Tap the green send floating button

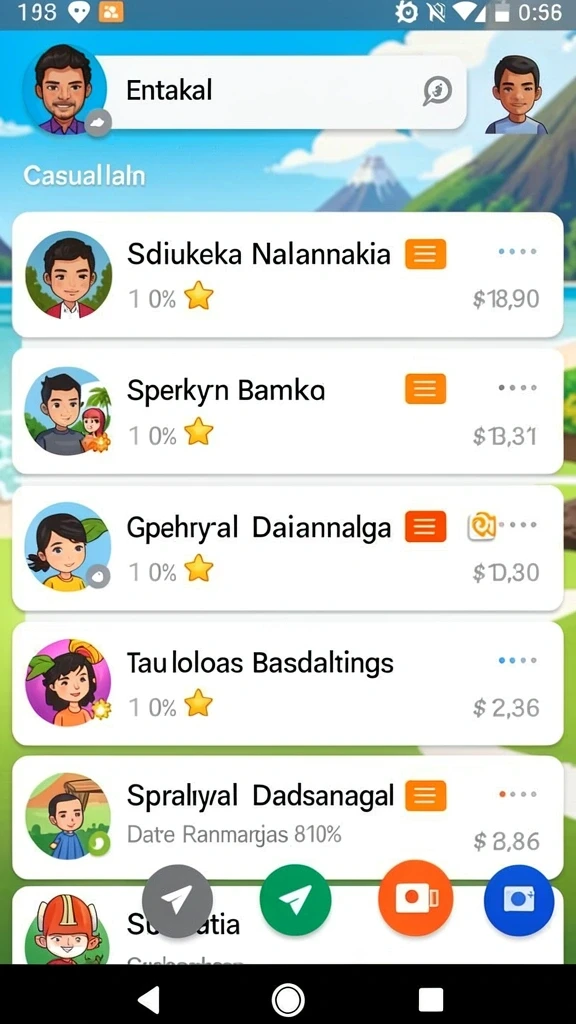[x=295, y=900]
